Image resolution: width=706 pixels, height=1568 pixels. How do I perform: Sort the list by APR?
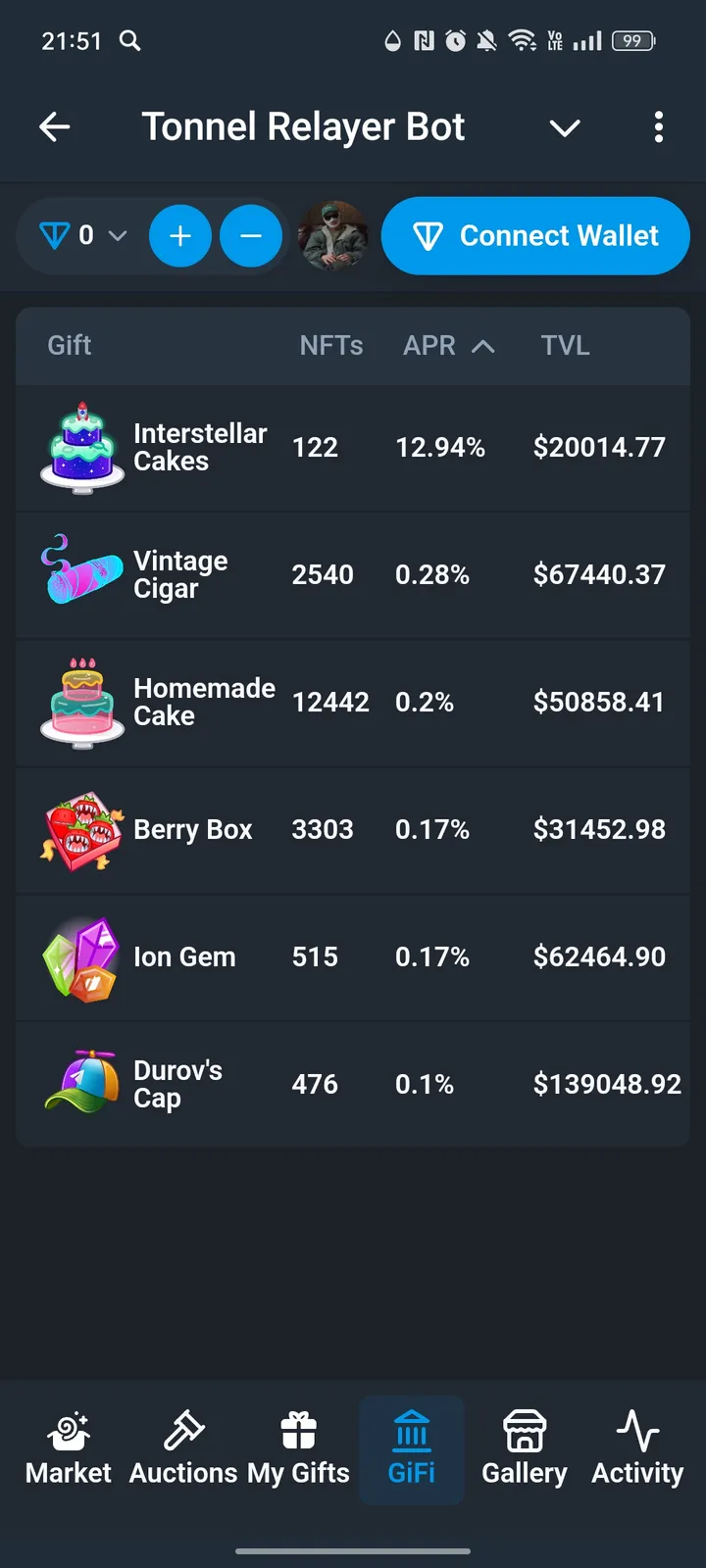point(447,346)
